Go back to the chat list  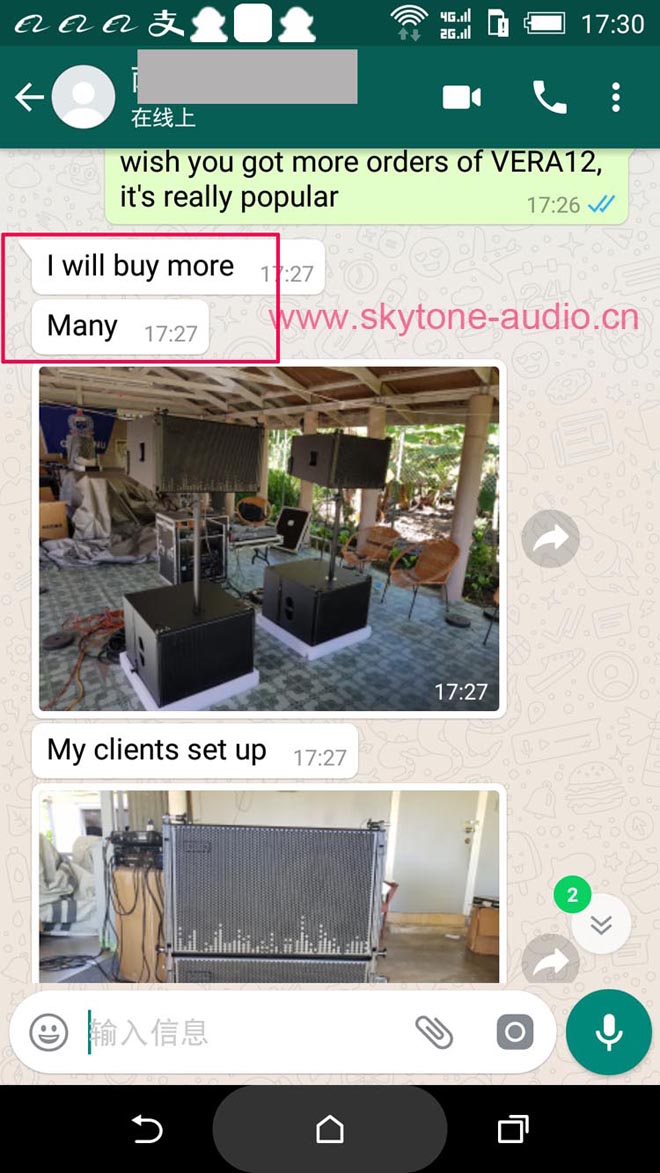30,97
